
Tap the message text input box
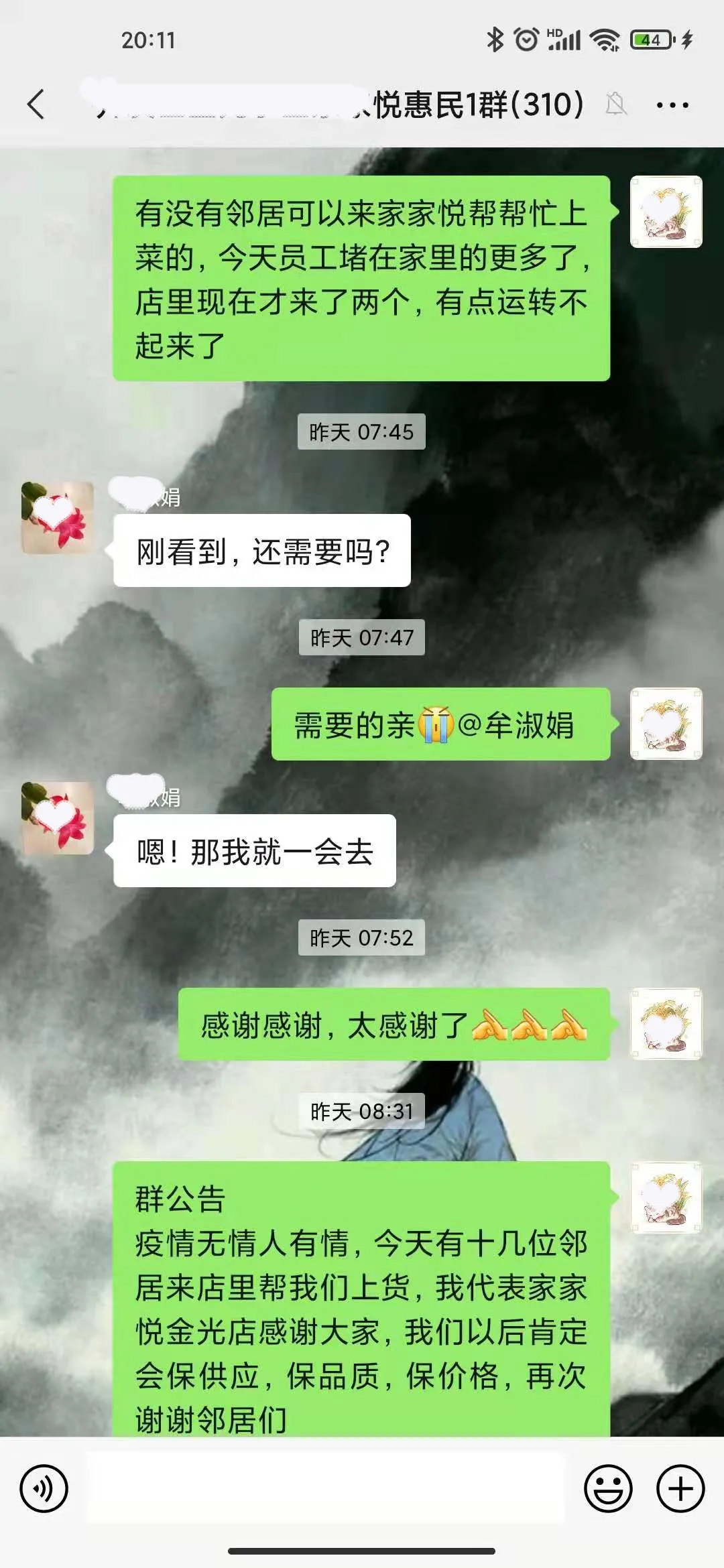325,1488
